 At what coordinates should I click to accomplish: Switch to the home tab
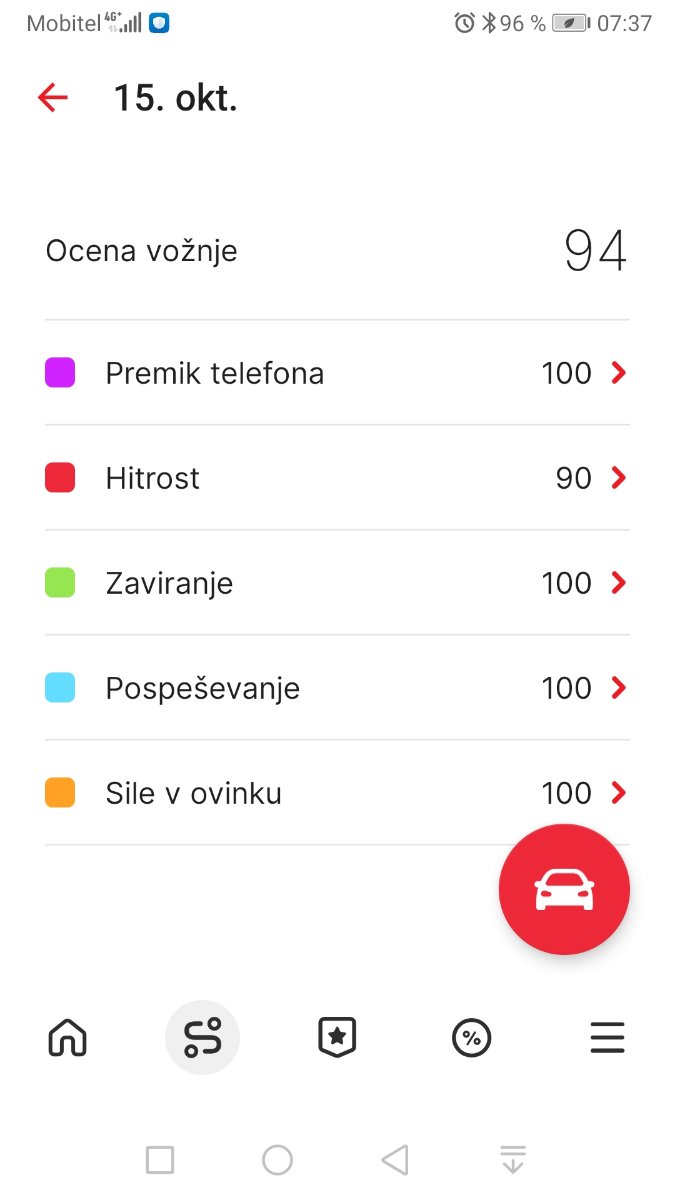tap(68, 1038)
